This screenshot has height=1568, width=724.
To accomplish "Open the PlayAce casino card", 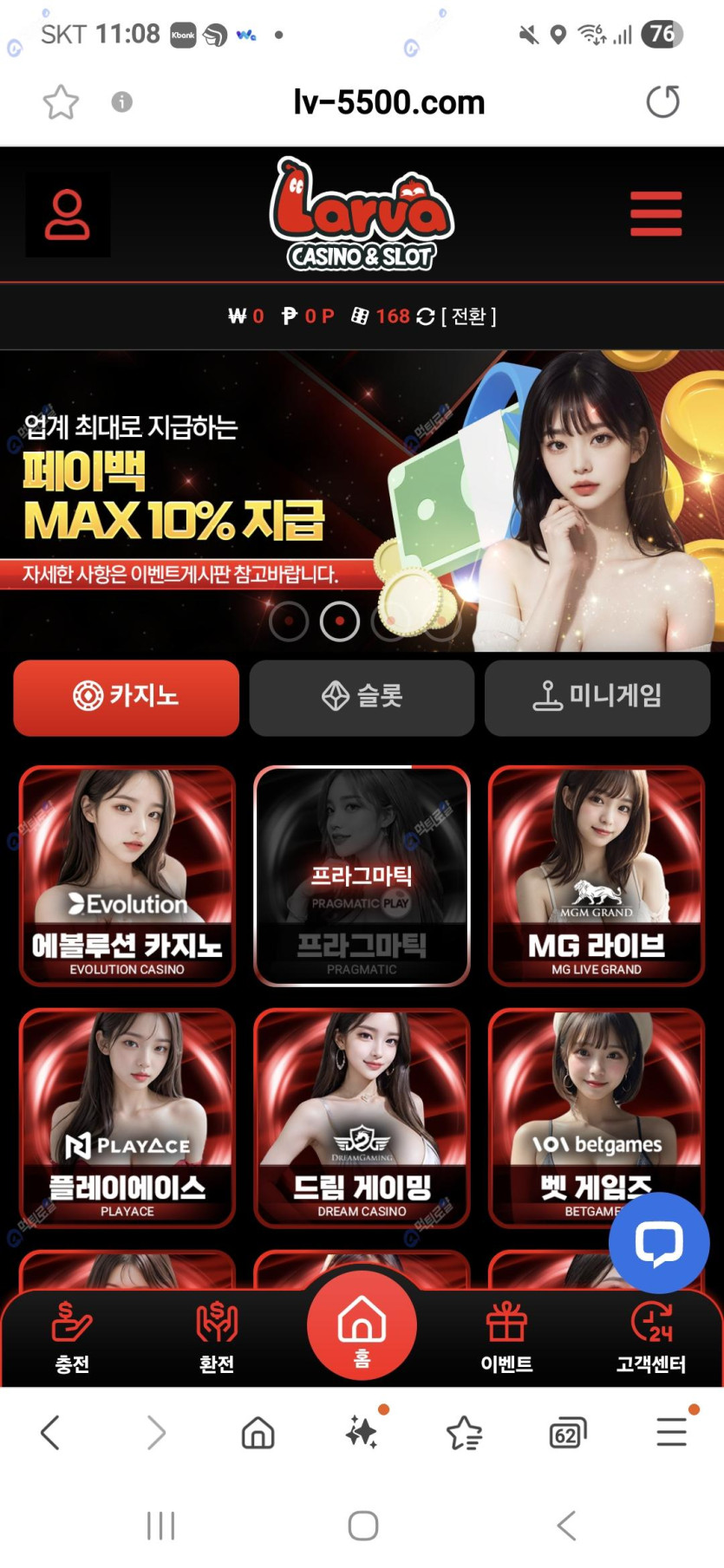I will 127,1116.
